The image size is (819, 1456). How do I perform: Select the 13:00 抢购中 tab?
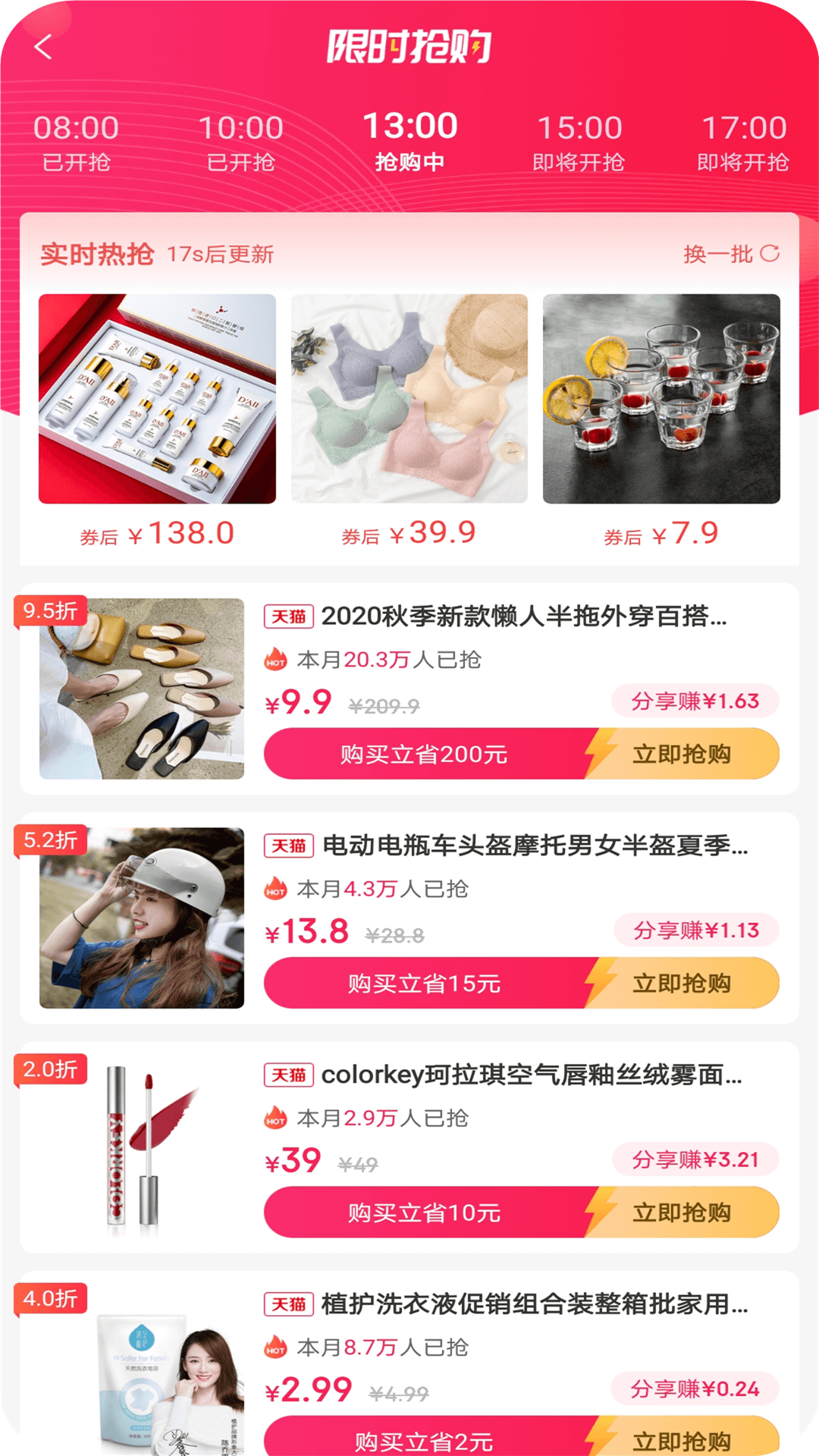pos(409,141)
